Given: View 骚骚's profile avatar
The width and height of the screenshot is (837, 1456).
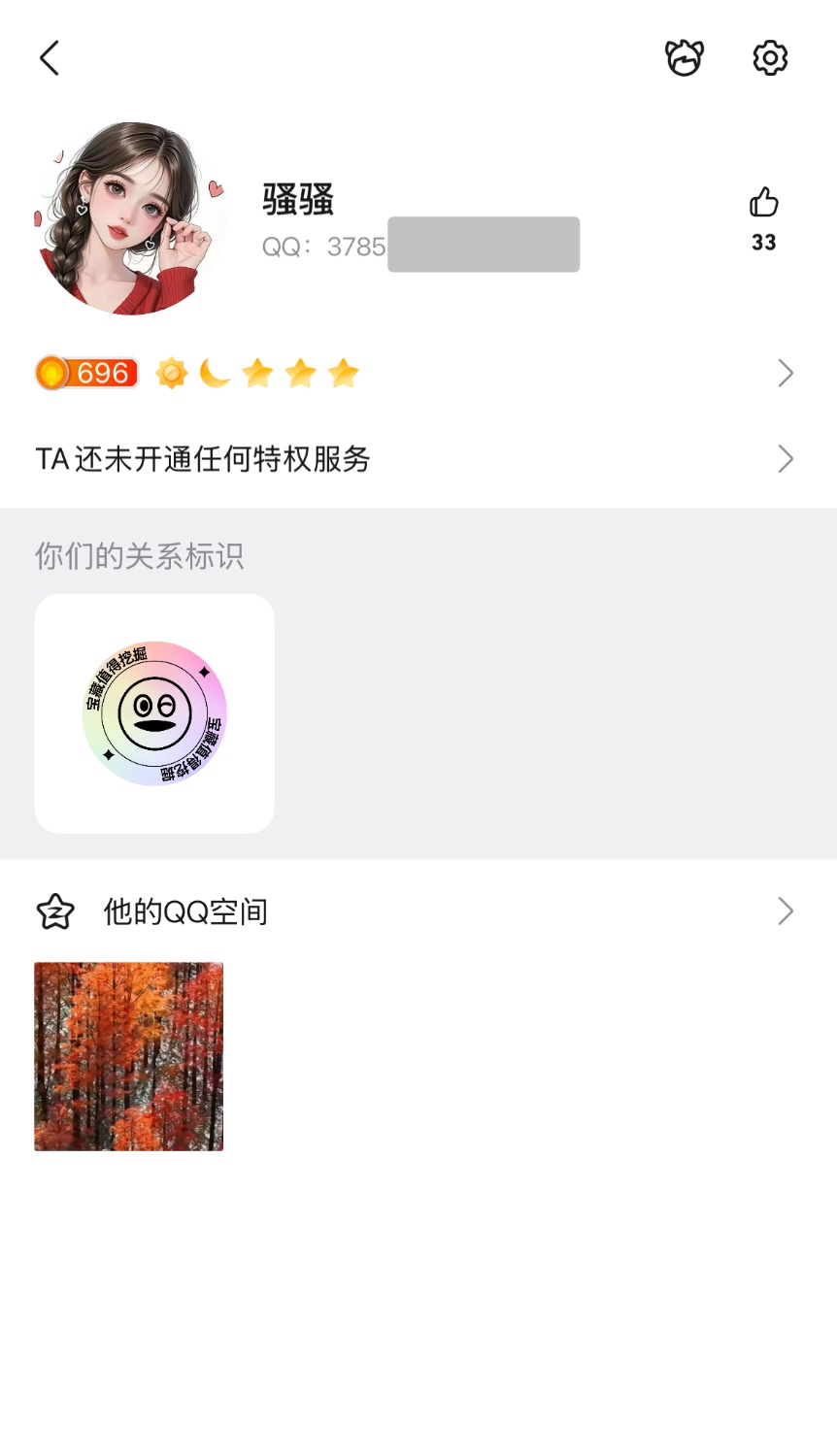Looking at the screenshot, I should coord(130,218).
